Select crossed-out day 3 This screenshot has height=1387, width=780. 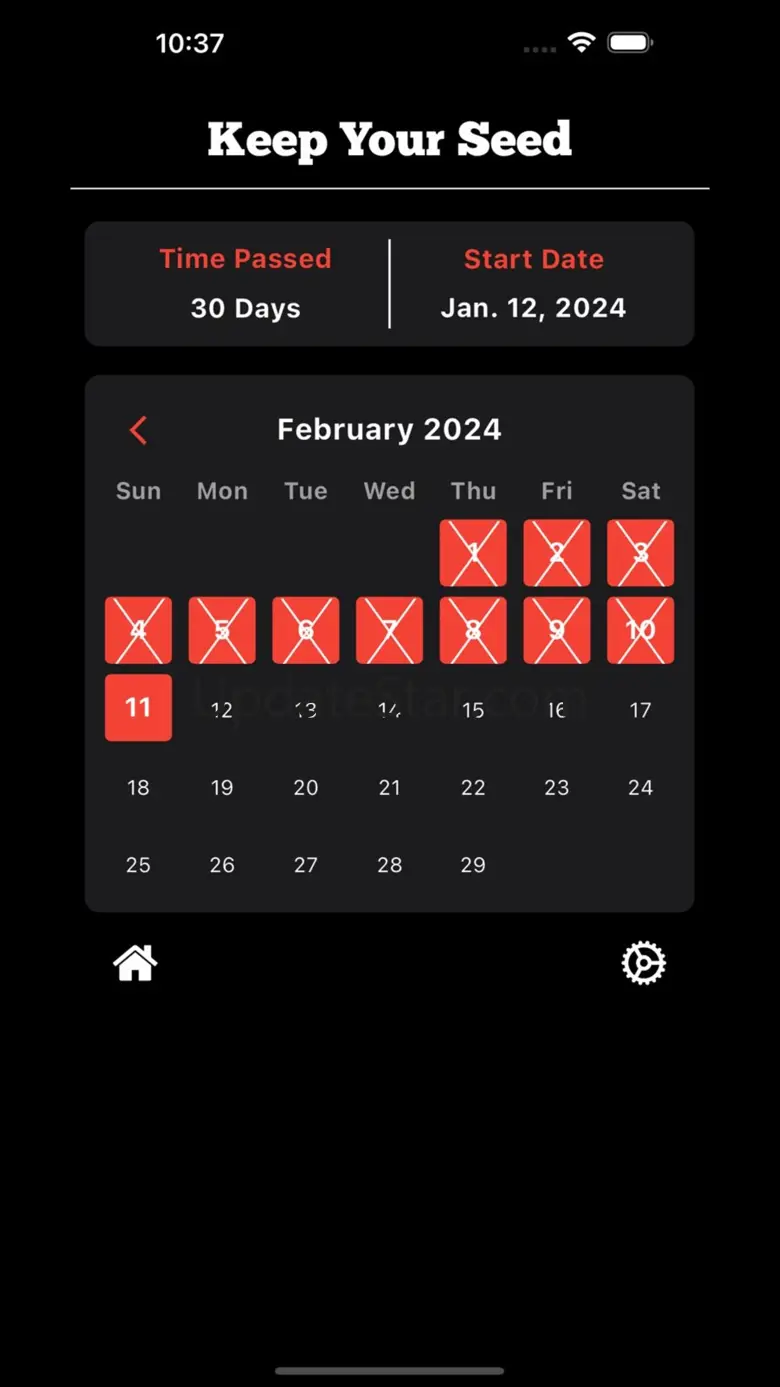tap(640, 552)
